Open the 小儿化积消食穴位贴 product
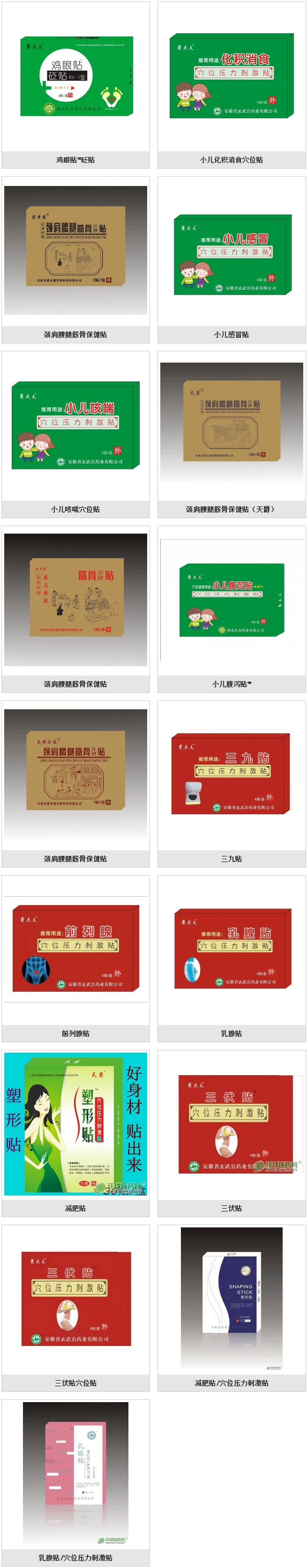The image size is (307, 1568). [x=232, y=76]
